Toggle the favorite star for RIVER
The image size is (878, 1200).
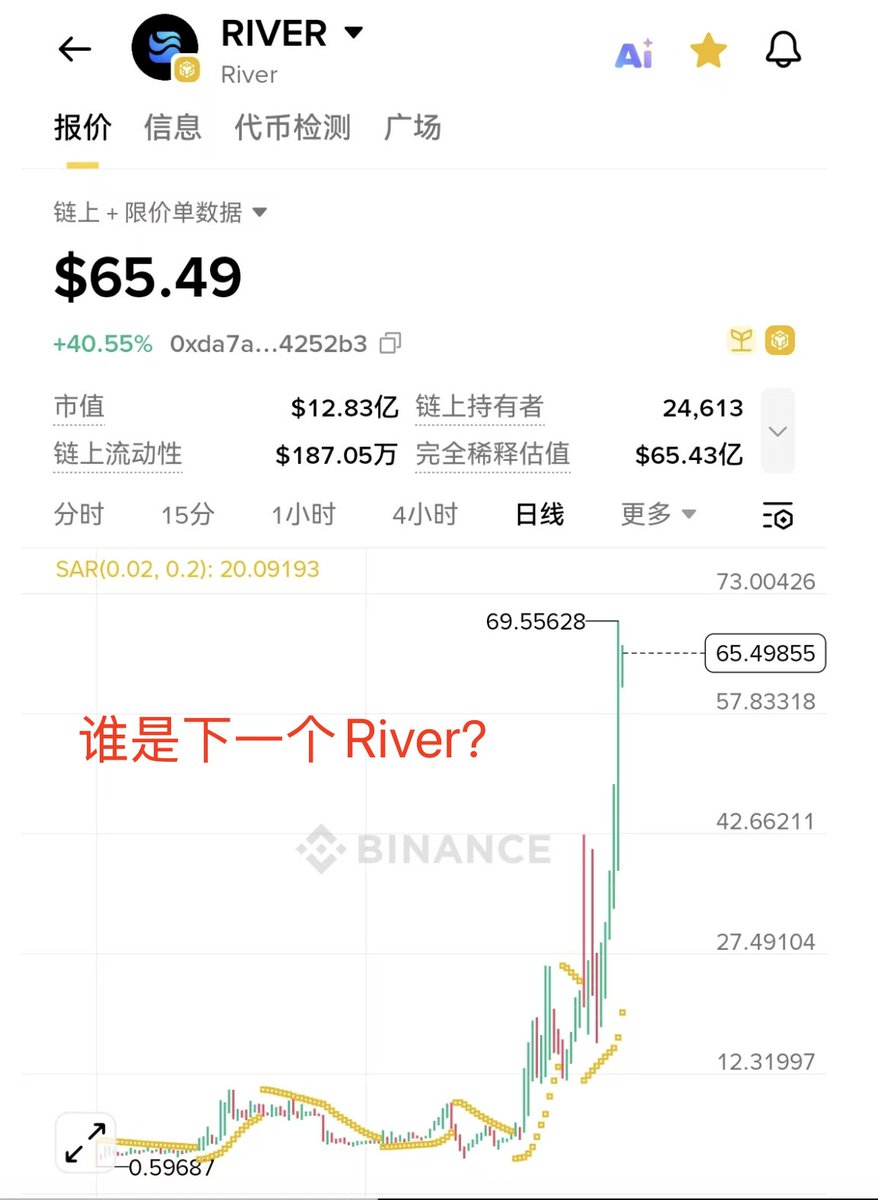pyautogui.click(x=708, y=52)
